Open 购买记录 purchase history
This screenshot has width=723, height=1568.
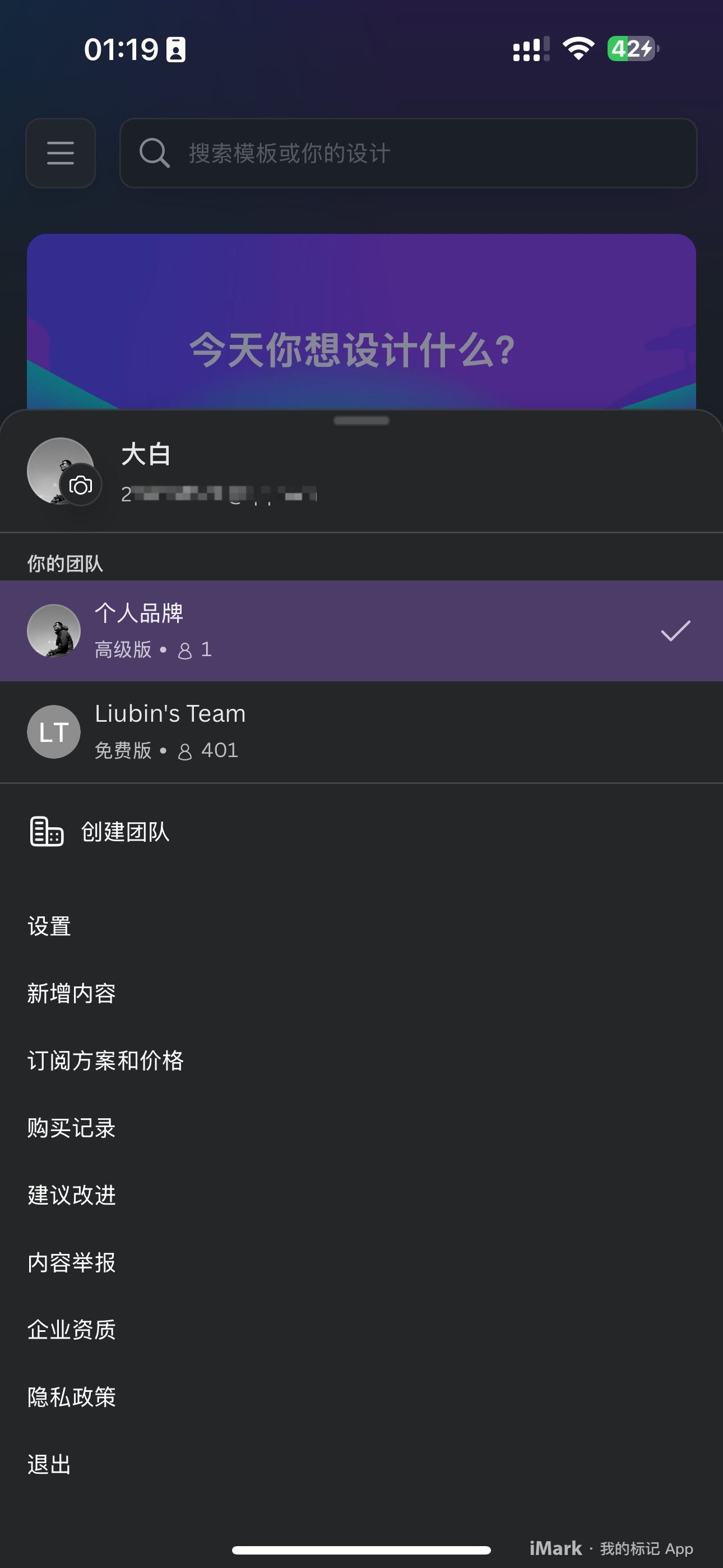[72, 1128]
